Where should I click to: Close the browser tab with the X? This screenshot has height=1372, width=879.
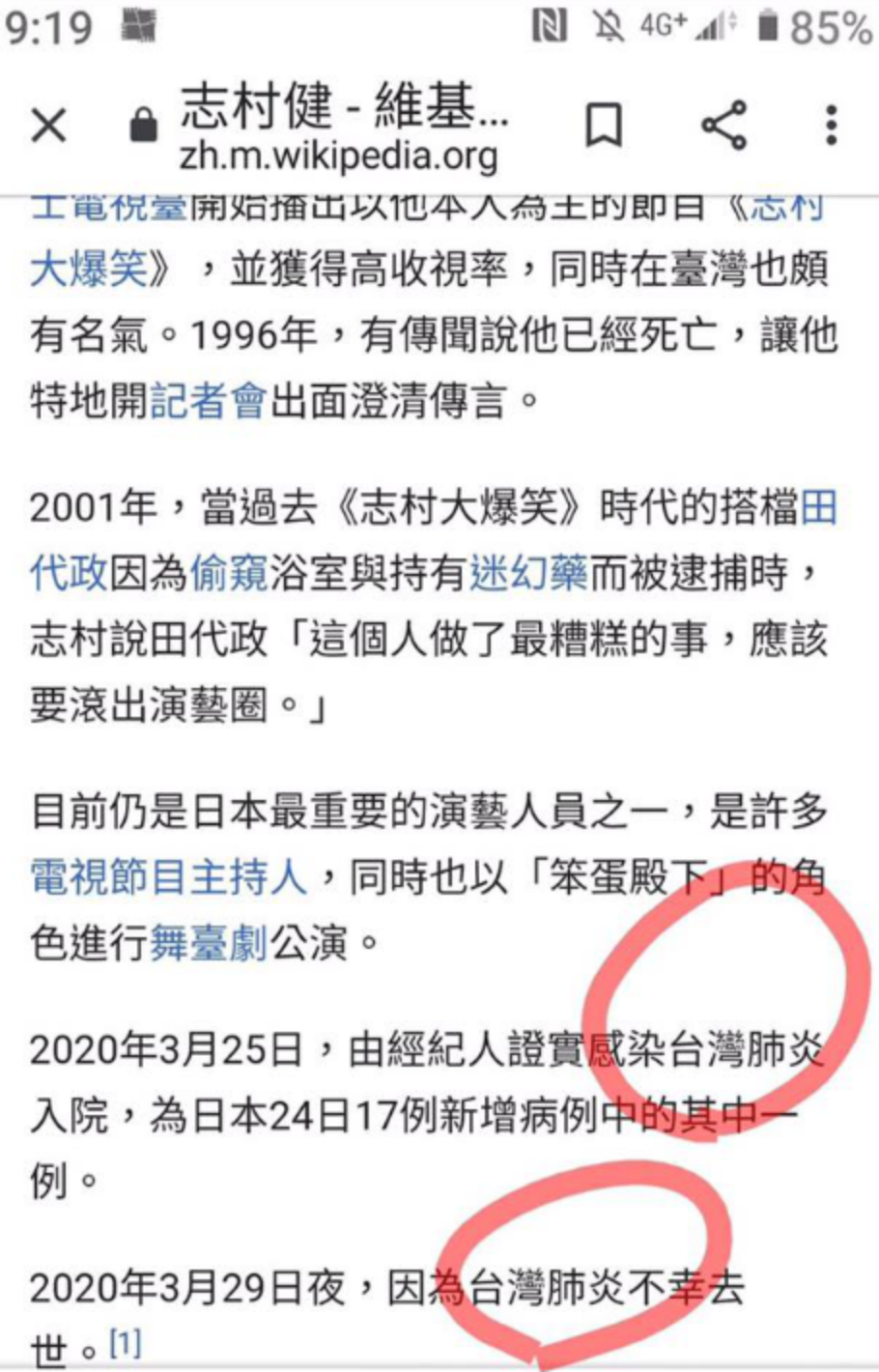point(49,126)
